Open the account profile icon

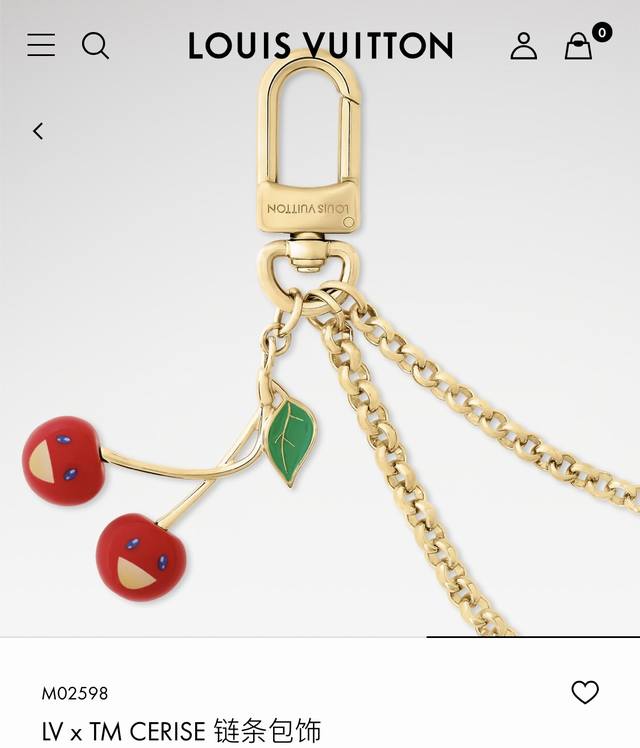click(x=524, y=45)
